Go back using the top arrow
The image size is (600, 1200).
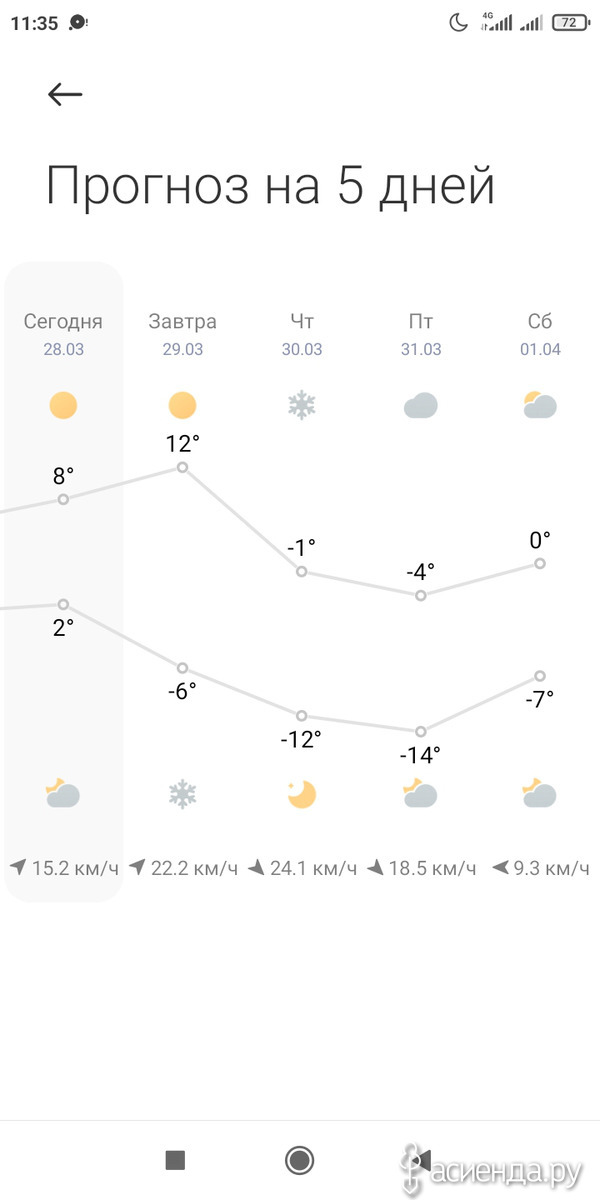65,94
